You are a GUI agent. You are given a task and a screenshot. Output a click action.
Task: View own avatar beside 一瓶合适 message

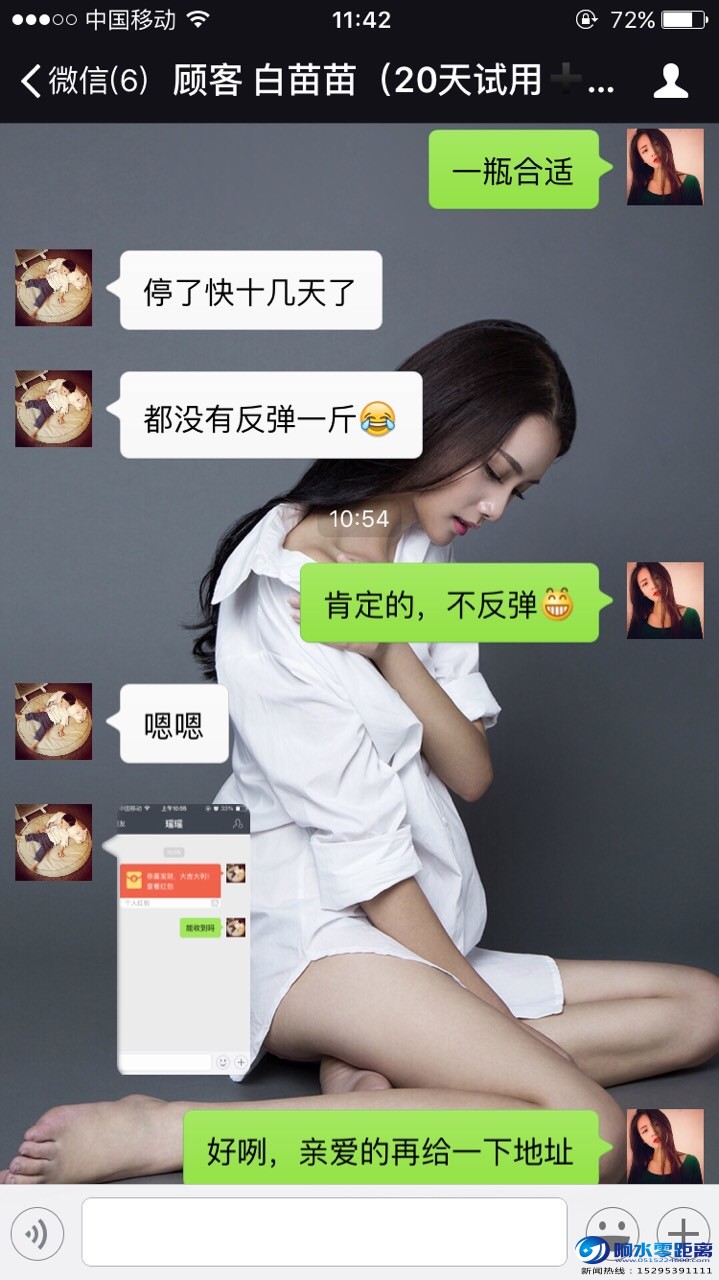[x=665, y=168]
